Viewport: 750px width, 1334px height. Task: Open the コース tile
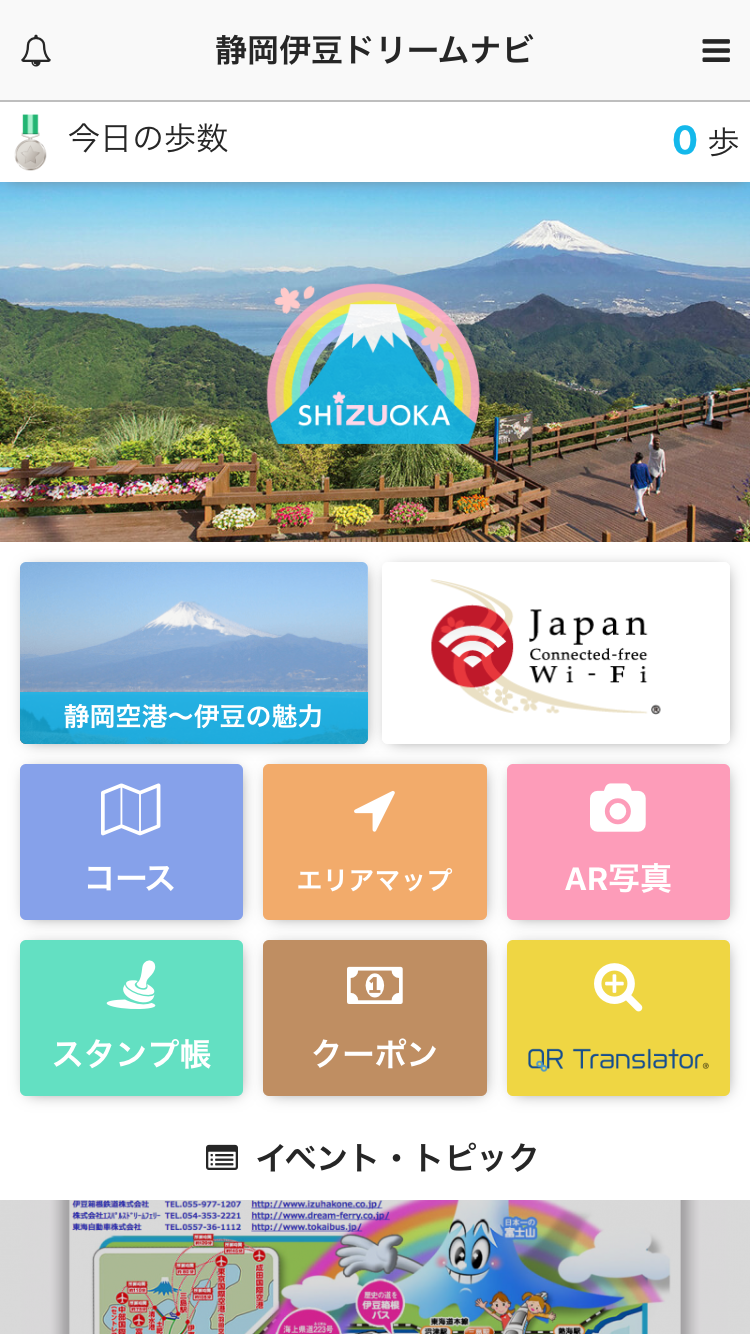tap(131, 842)
